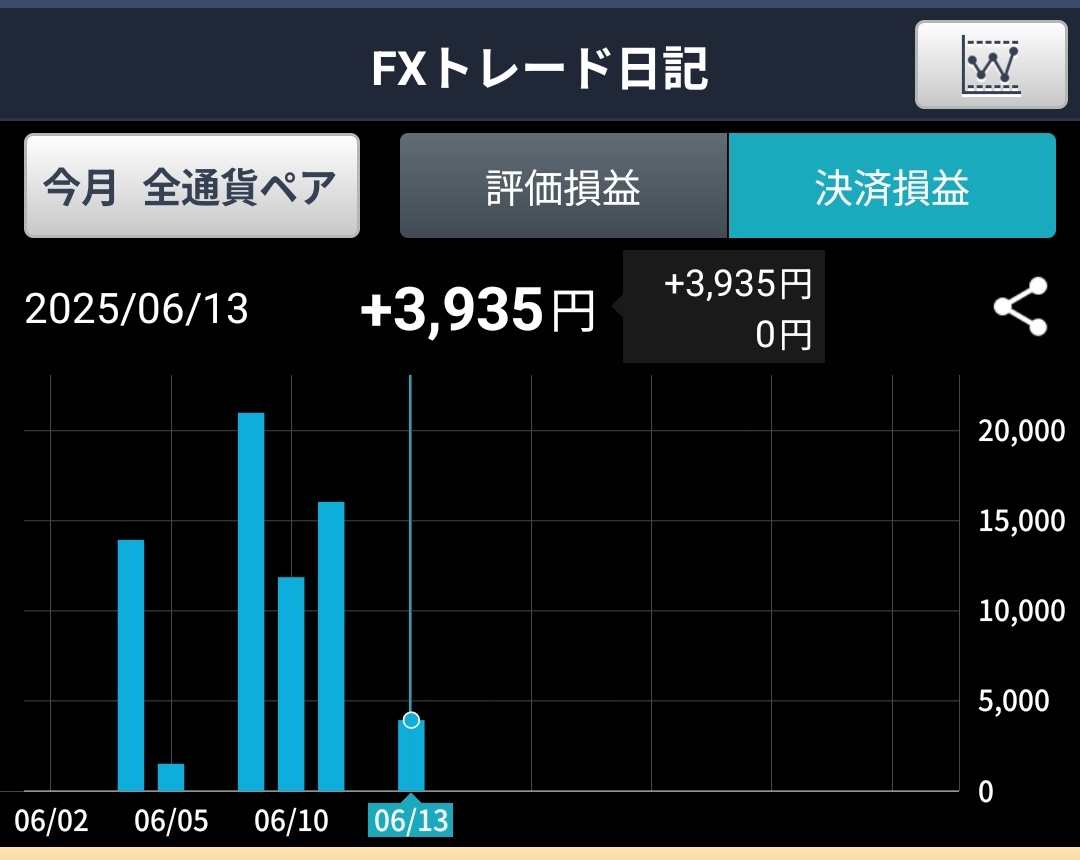Switch to the 評価損益 tab
The width and height of the screenshot is (1080, 860).
coord(563,186)
